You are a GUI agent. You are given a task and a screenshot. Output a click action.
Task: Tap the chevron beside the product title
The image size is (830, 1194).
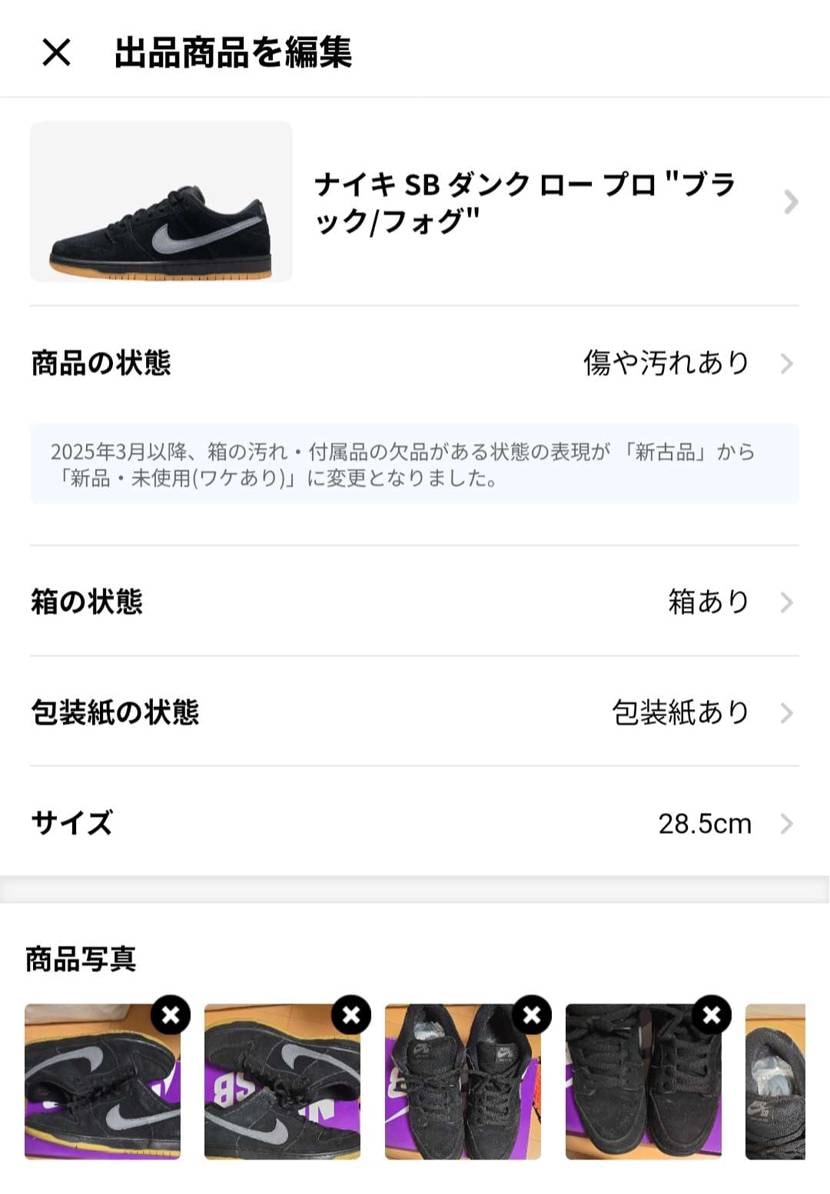click(x=790, y=203)
